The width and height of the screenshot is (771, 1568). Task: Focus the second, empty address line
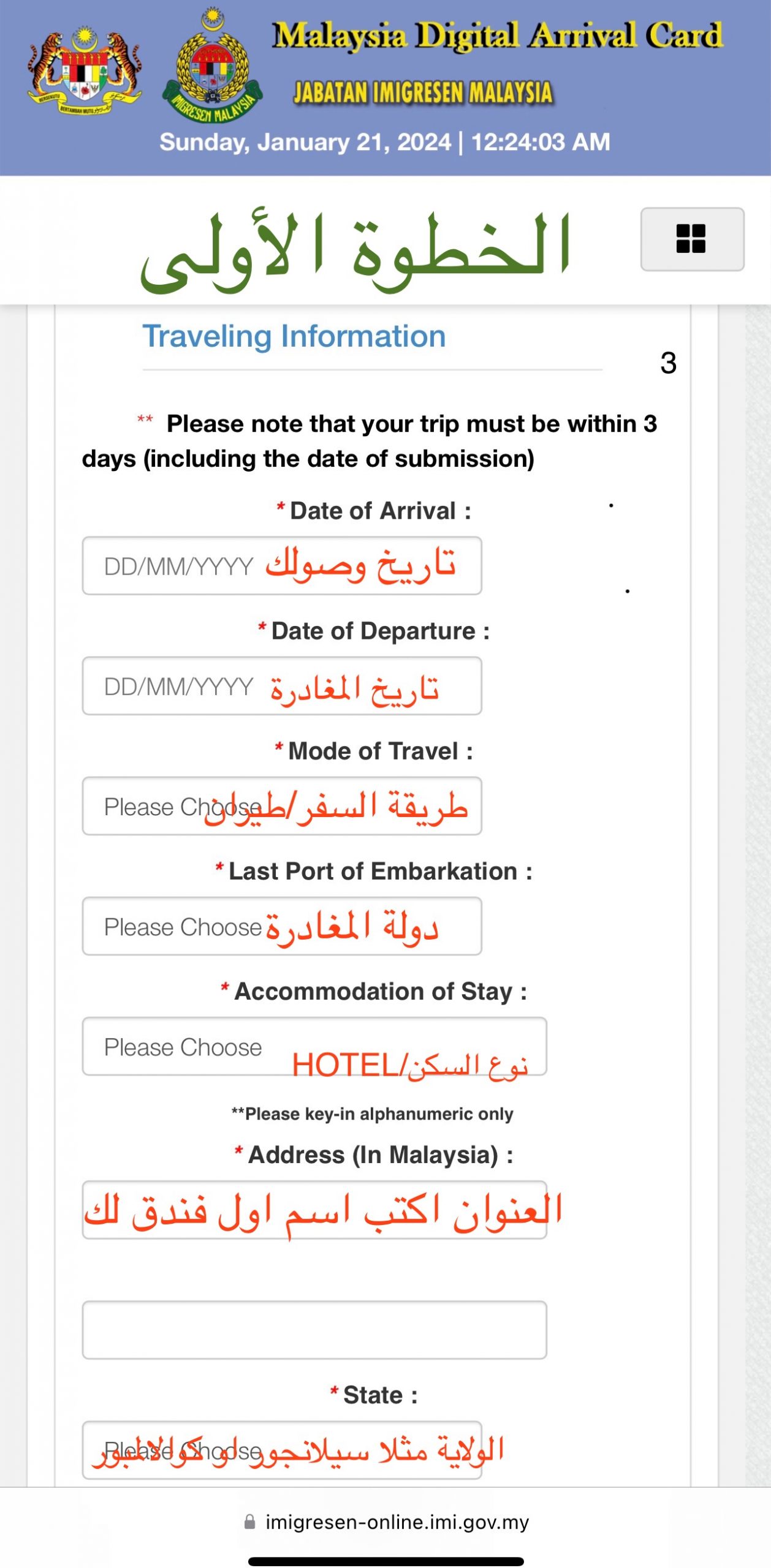coord(314,1329)
